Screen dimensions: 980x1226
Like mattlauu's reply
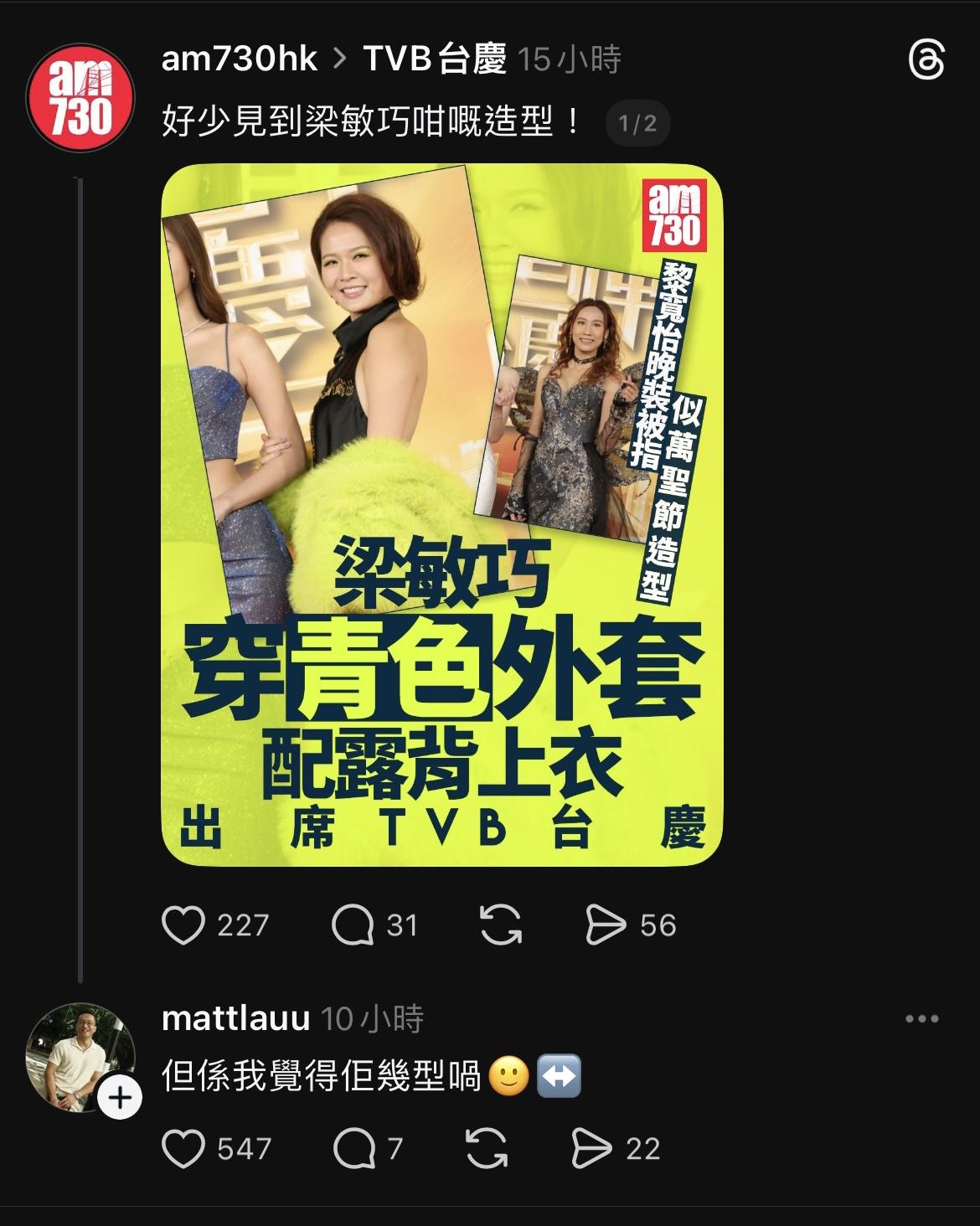click(x=183, y=1149)
